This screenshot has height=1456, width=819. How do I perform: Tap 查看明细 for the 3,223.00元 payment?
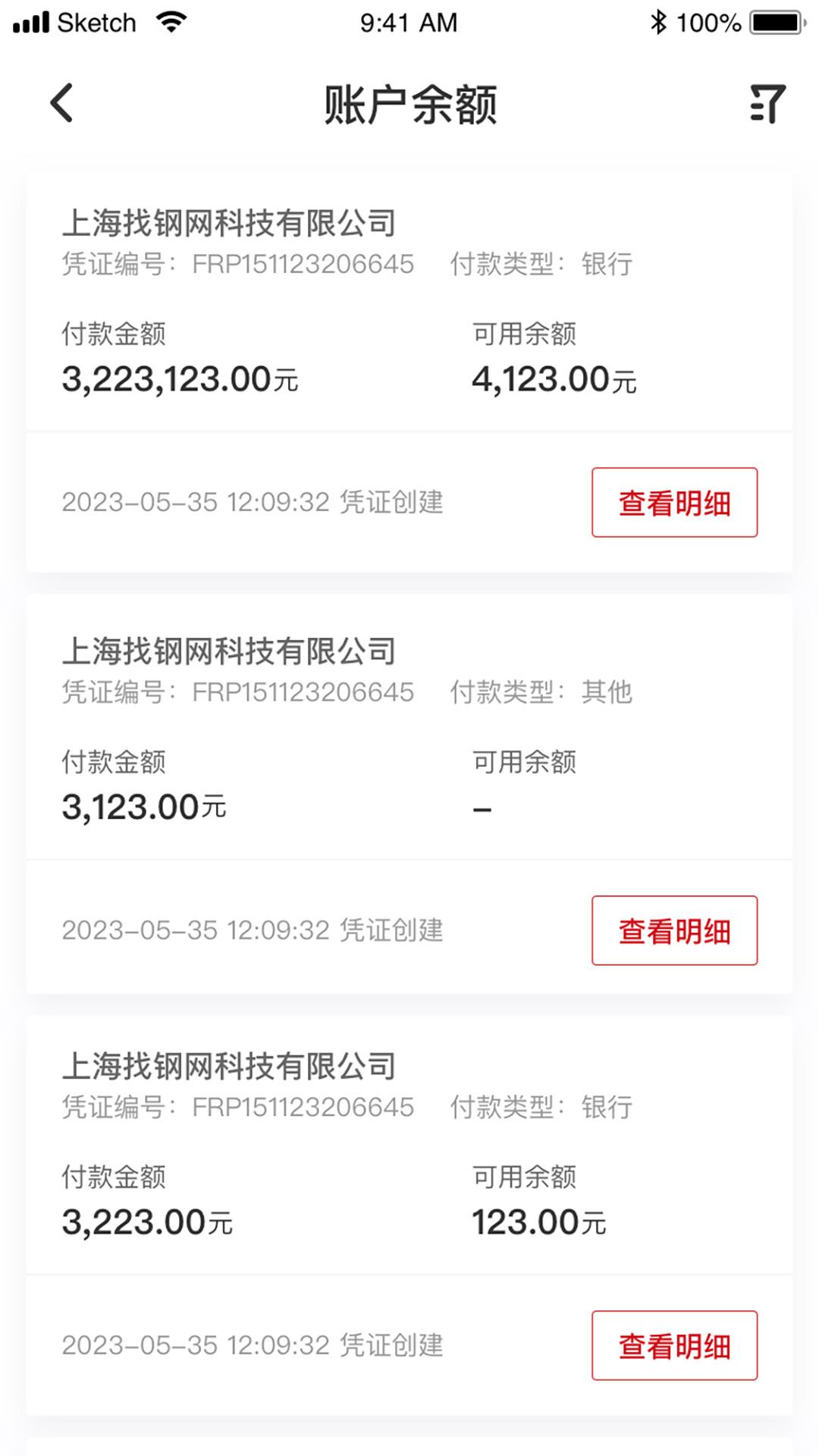[x=674, y=1345]
